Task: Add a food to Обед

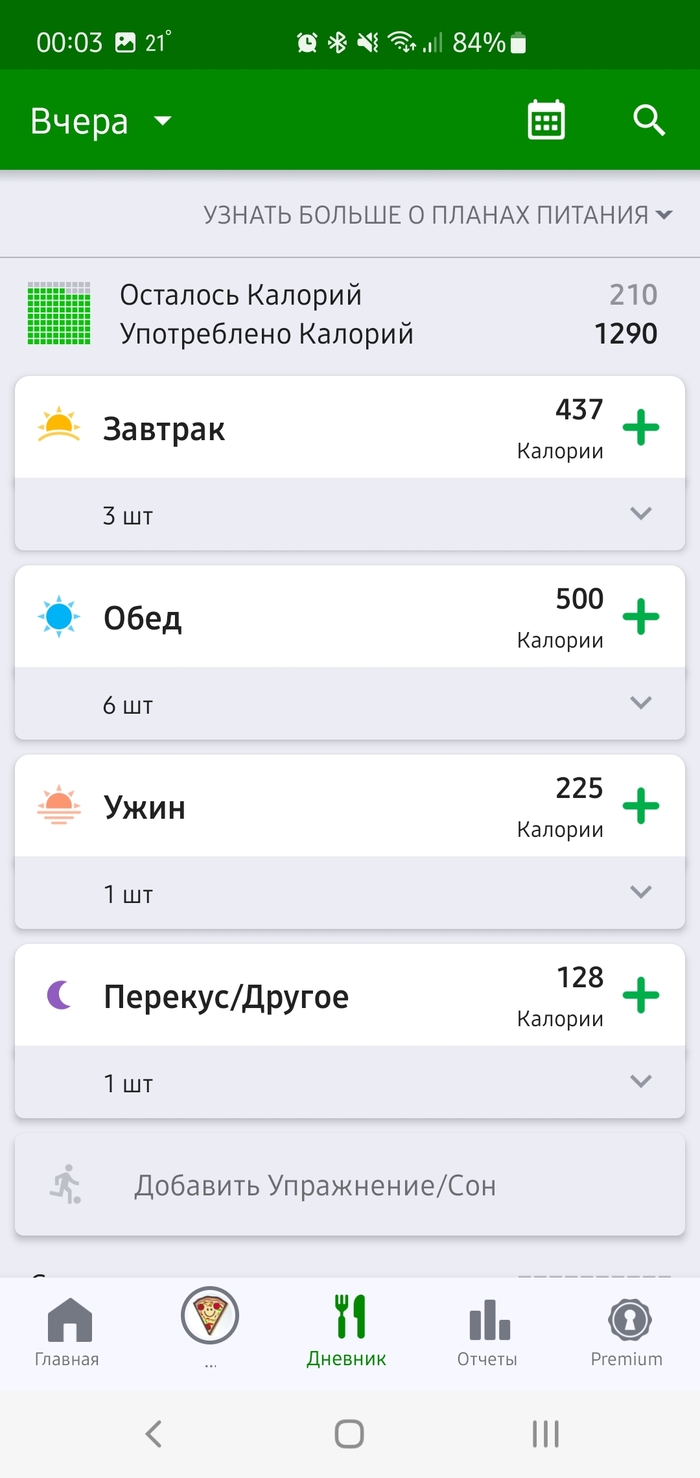Action: tap(641, 617)
